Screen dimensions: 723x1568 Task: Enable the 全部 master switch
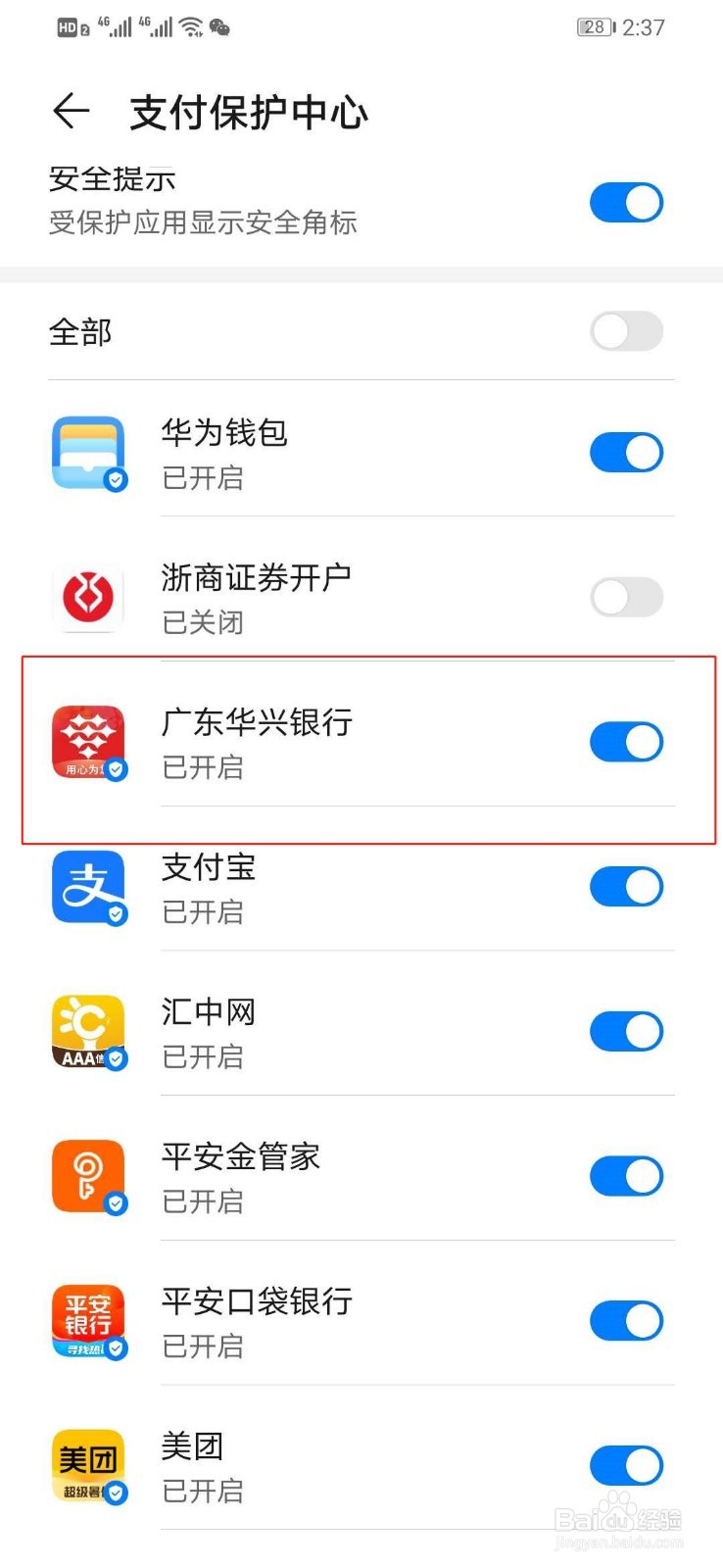(x=627, y=332)
